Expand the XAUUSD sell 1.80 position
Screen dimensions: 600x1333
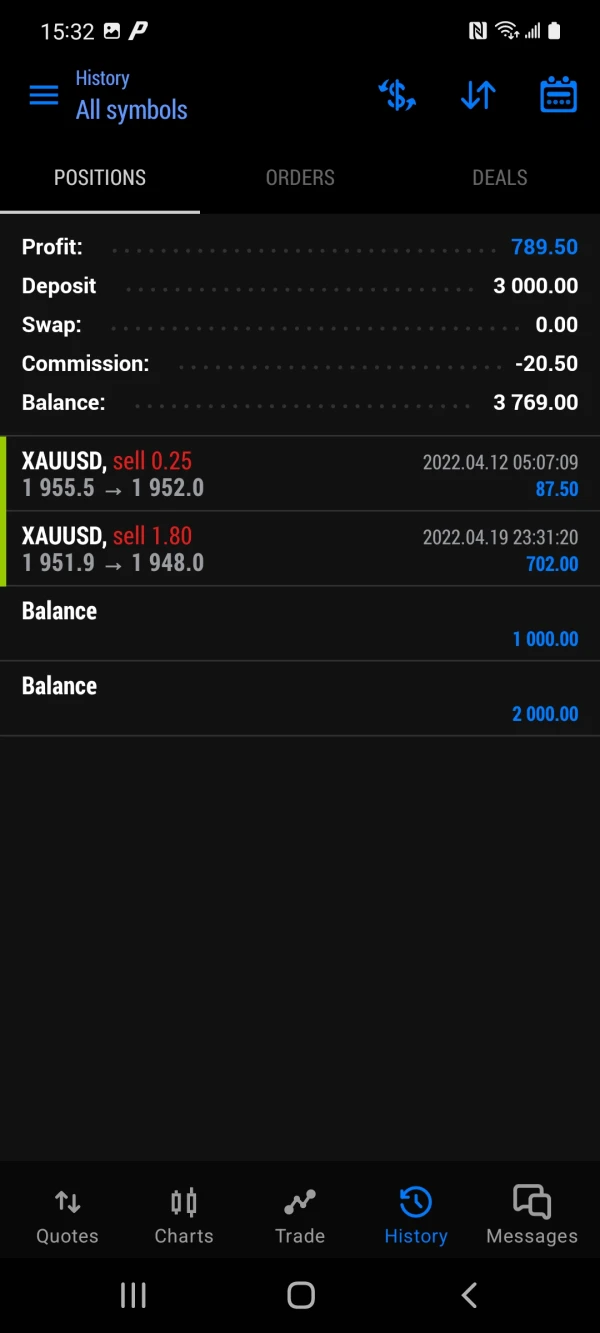(300, 549)
